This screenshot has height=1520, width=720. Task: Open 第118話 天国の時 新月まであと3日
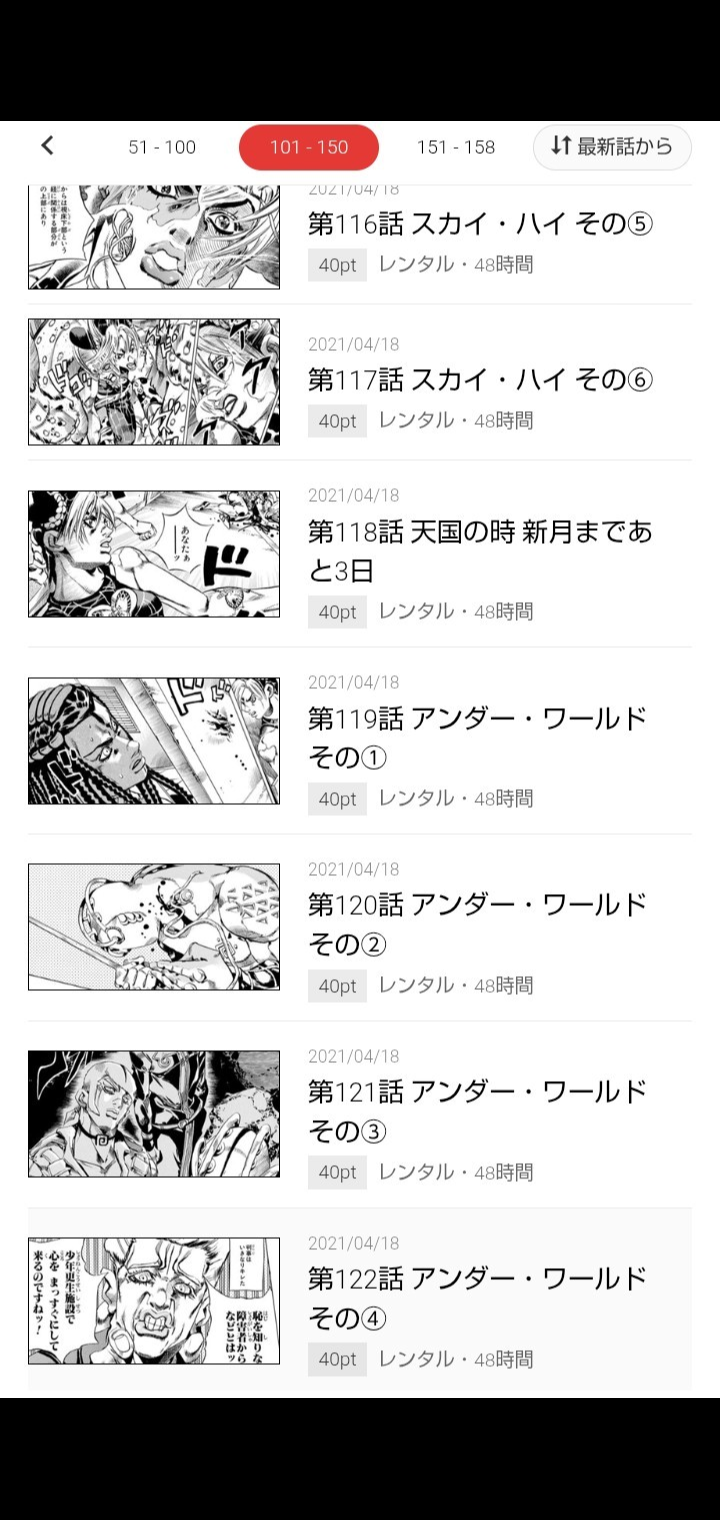click(480, 551)
